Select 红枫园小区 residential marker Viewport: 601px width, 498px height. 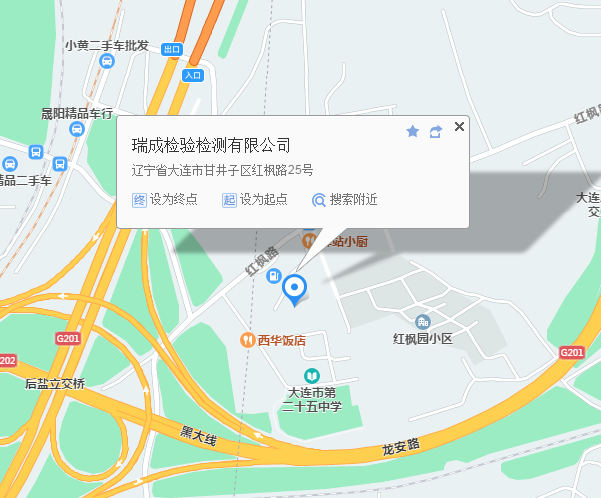coord(423,322)
